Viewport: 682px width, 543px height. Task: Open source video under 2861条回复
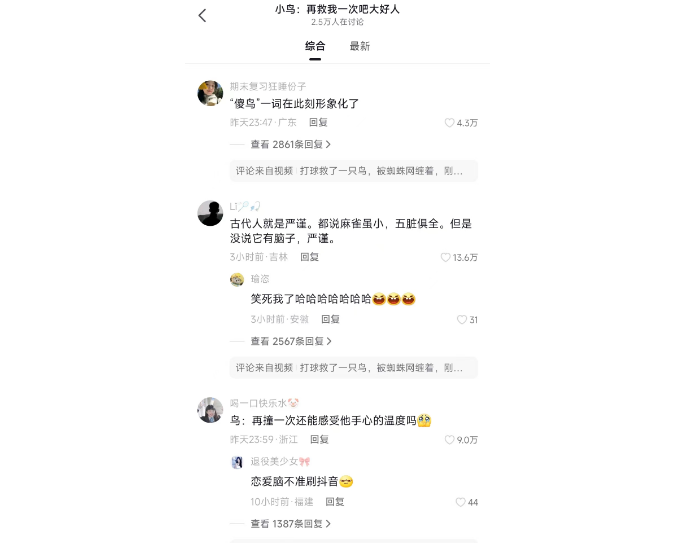pyautogui.click(x=353, y=171)
